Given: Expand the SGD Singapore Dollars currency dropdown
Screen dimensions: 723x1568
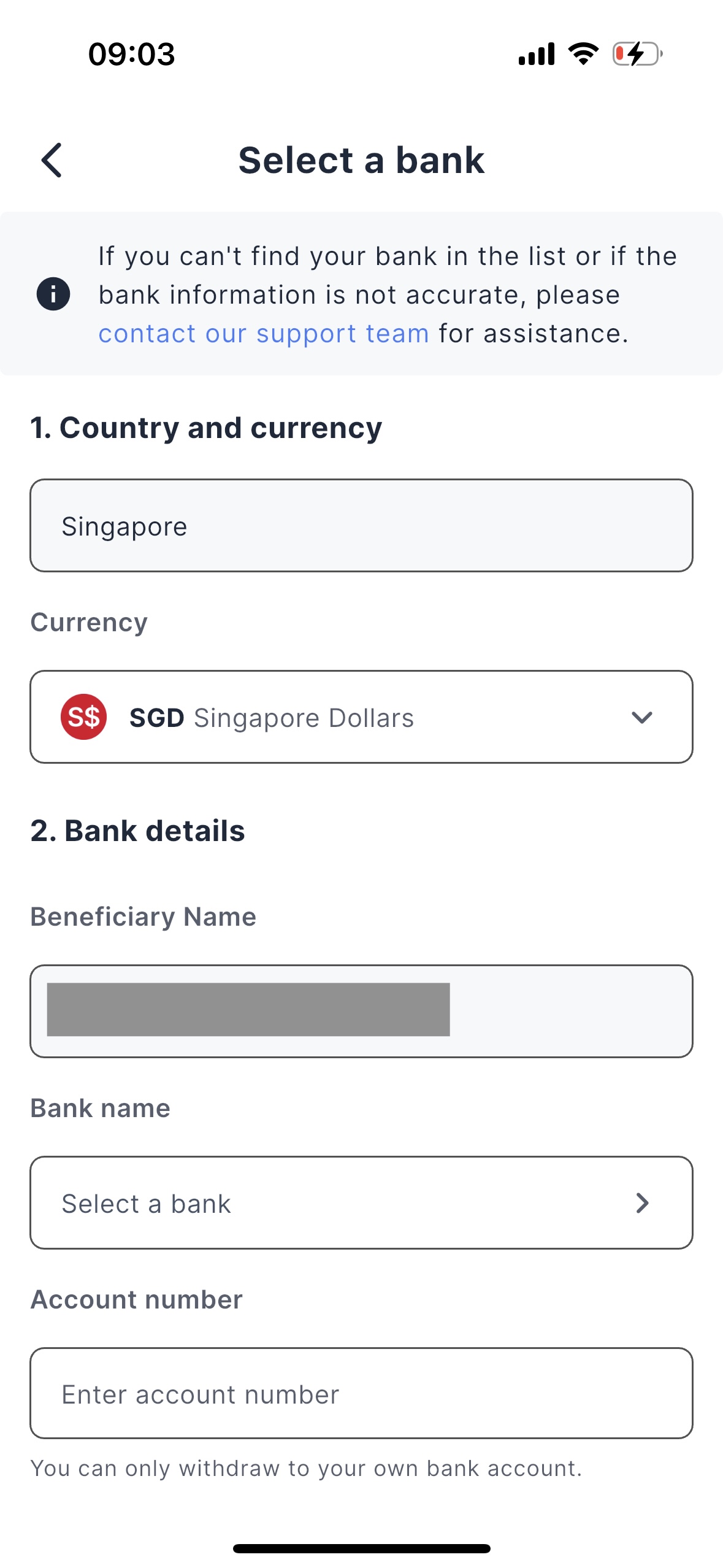Looking at the screenshot, I should pos(361,717).
